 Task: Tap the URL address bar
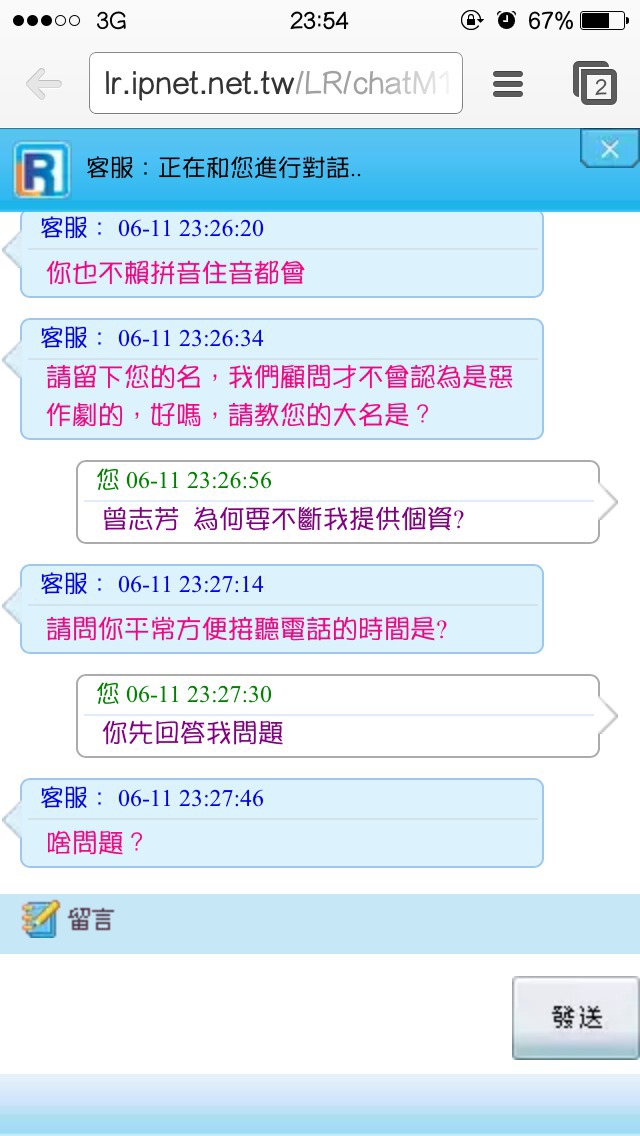[275, 83]
